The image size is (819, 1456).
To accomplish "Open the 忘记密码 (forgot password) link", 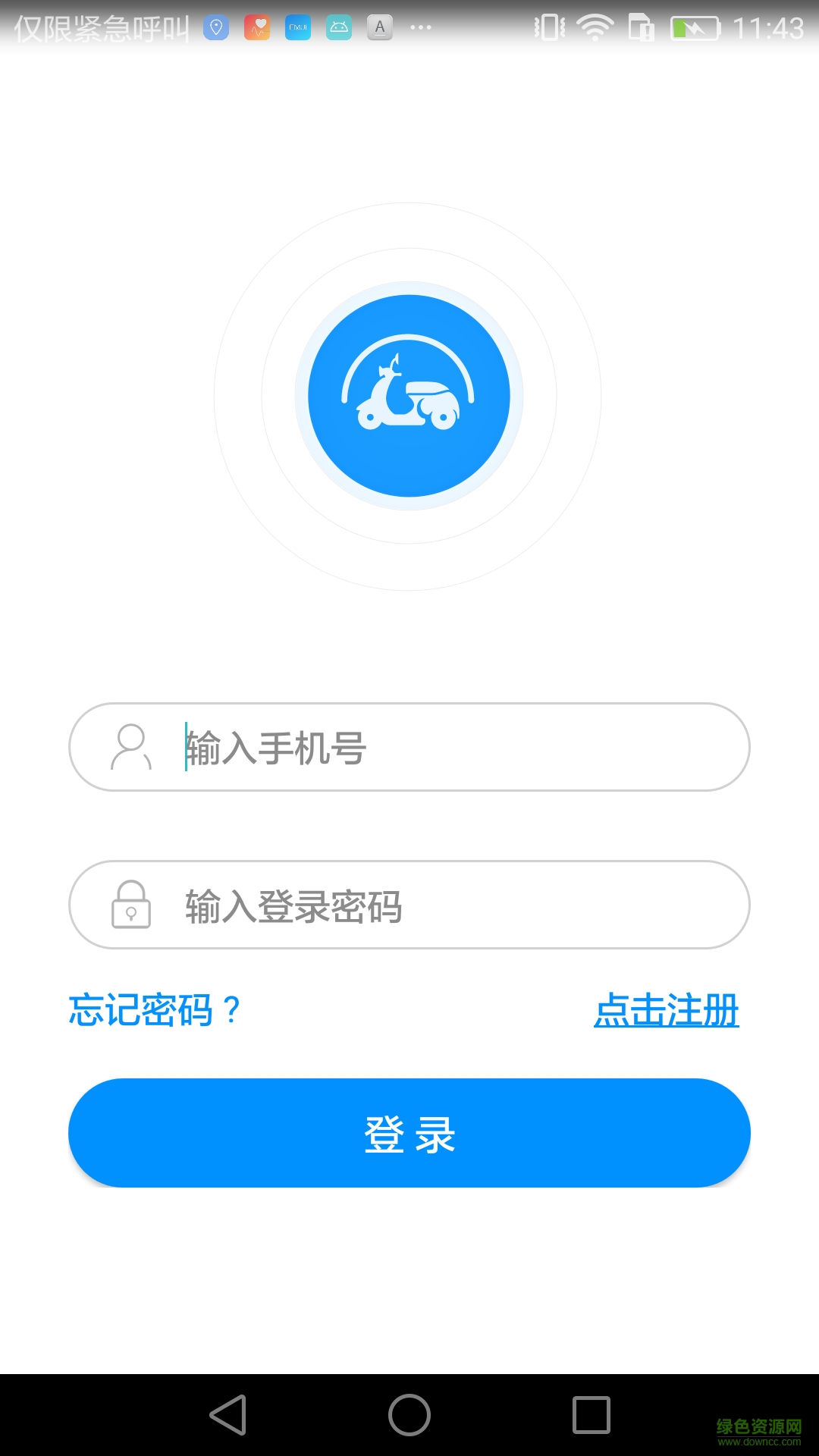I will coord(154,1010).
